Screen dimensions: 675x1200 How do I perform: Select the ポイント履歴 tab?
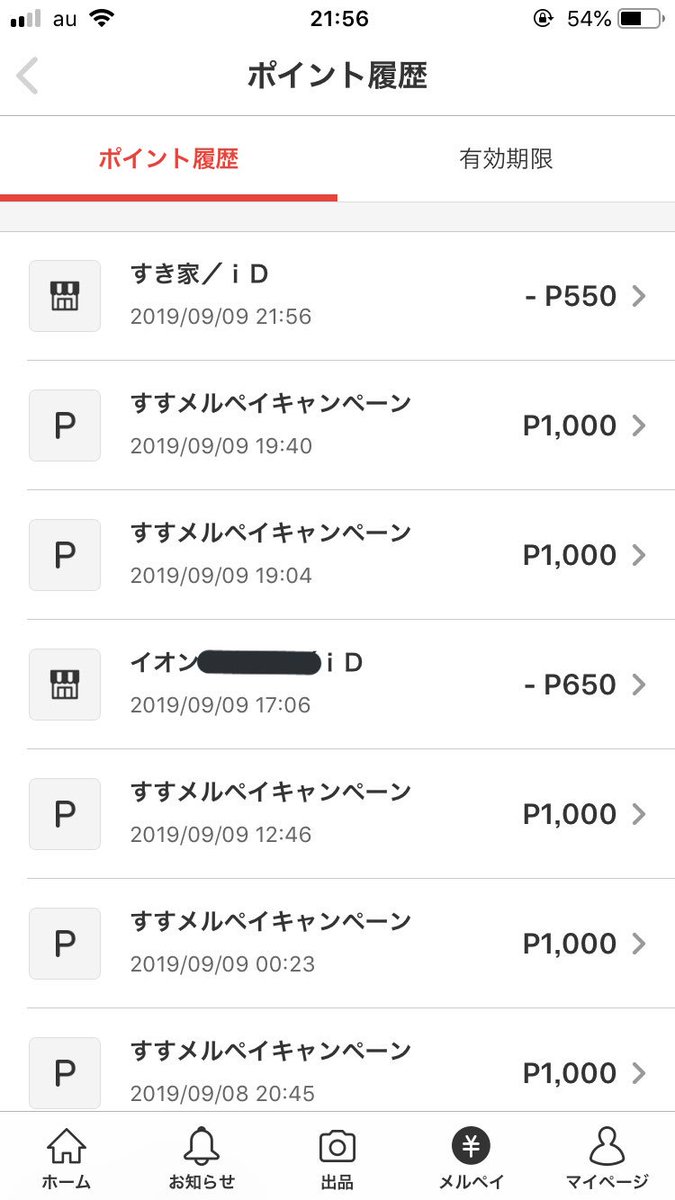coord(168,159)
